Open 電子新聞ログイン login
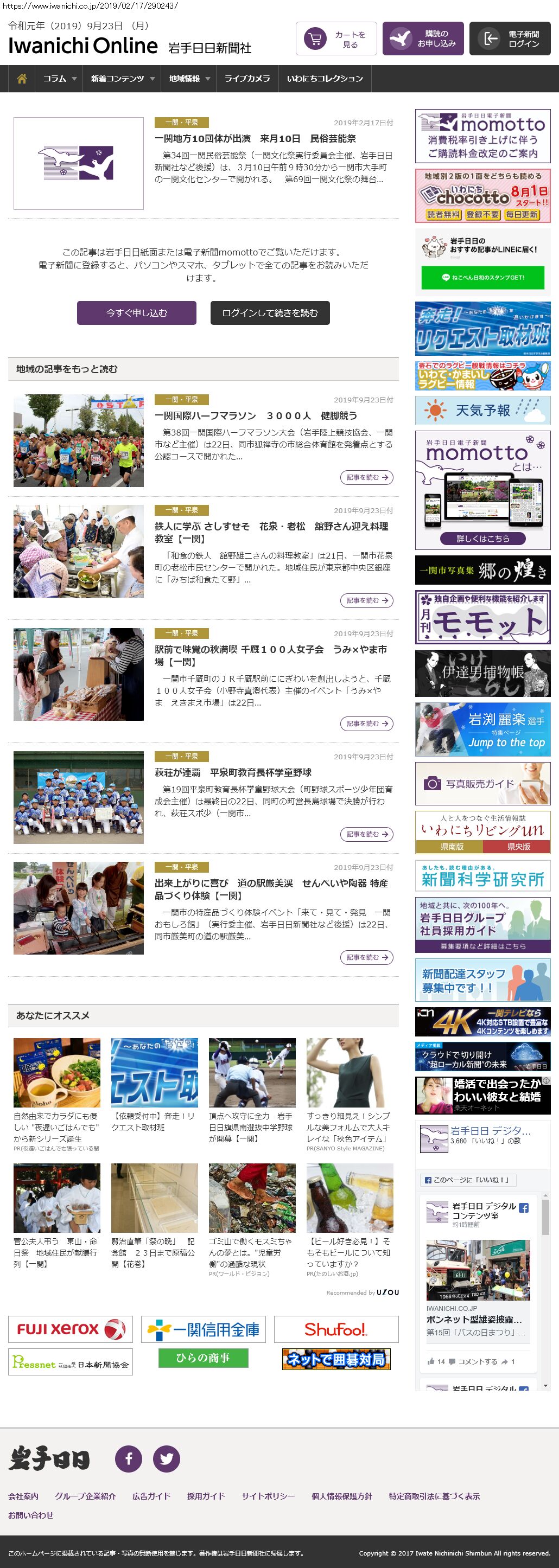This screenshot has height=1568, width=559. click(510, 39)
